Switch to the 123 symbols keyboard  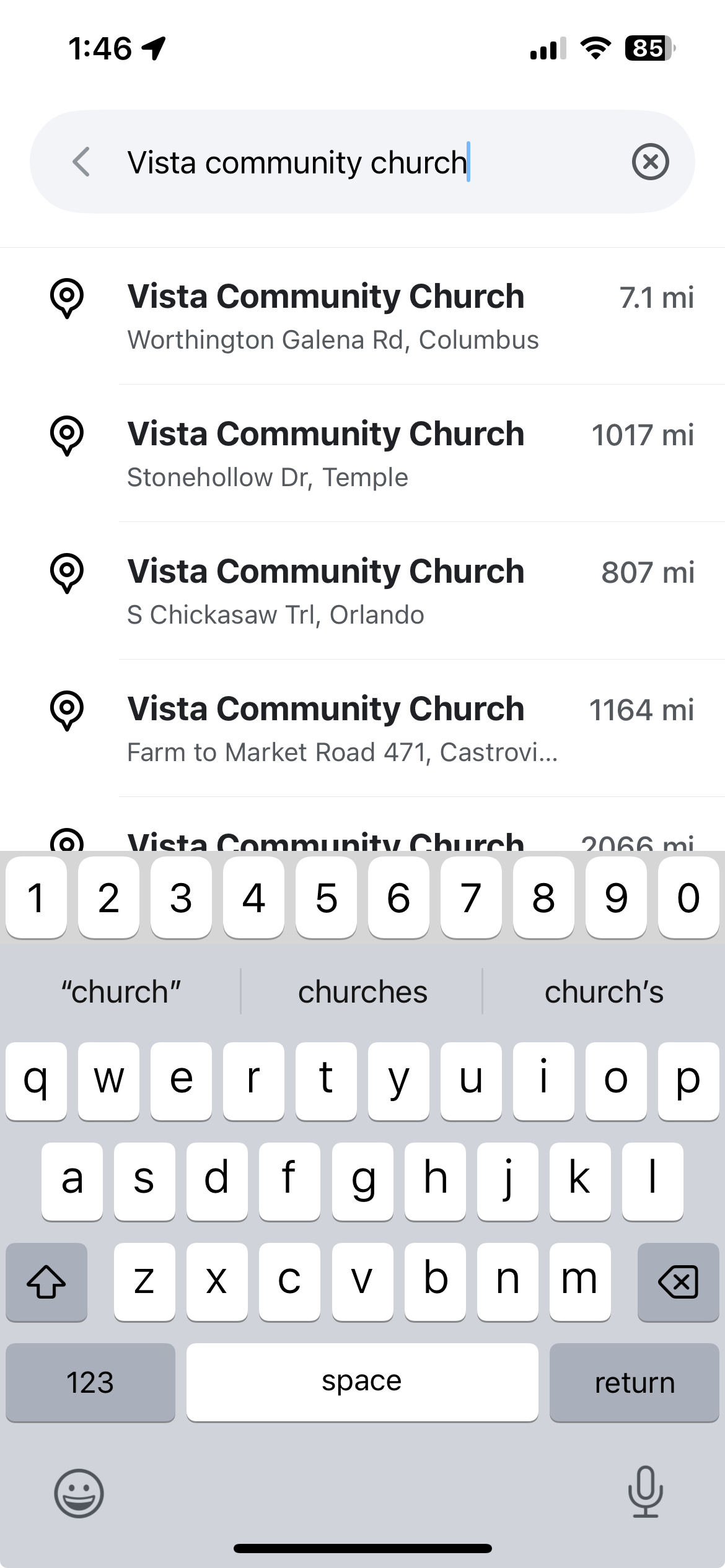(90, 1382)
